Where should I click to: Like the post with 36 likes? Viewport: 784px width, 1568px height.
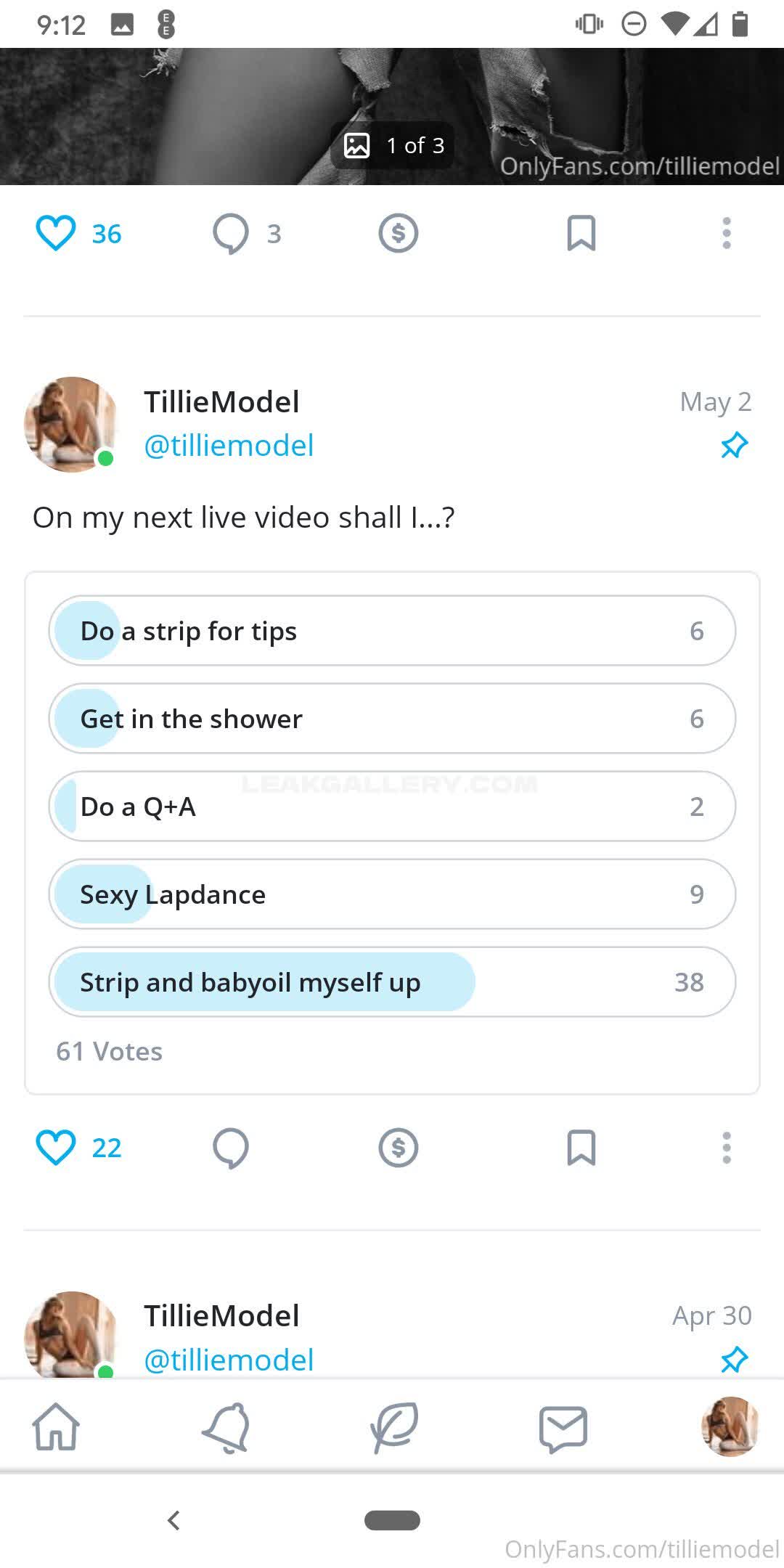55,234
